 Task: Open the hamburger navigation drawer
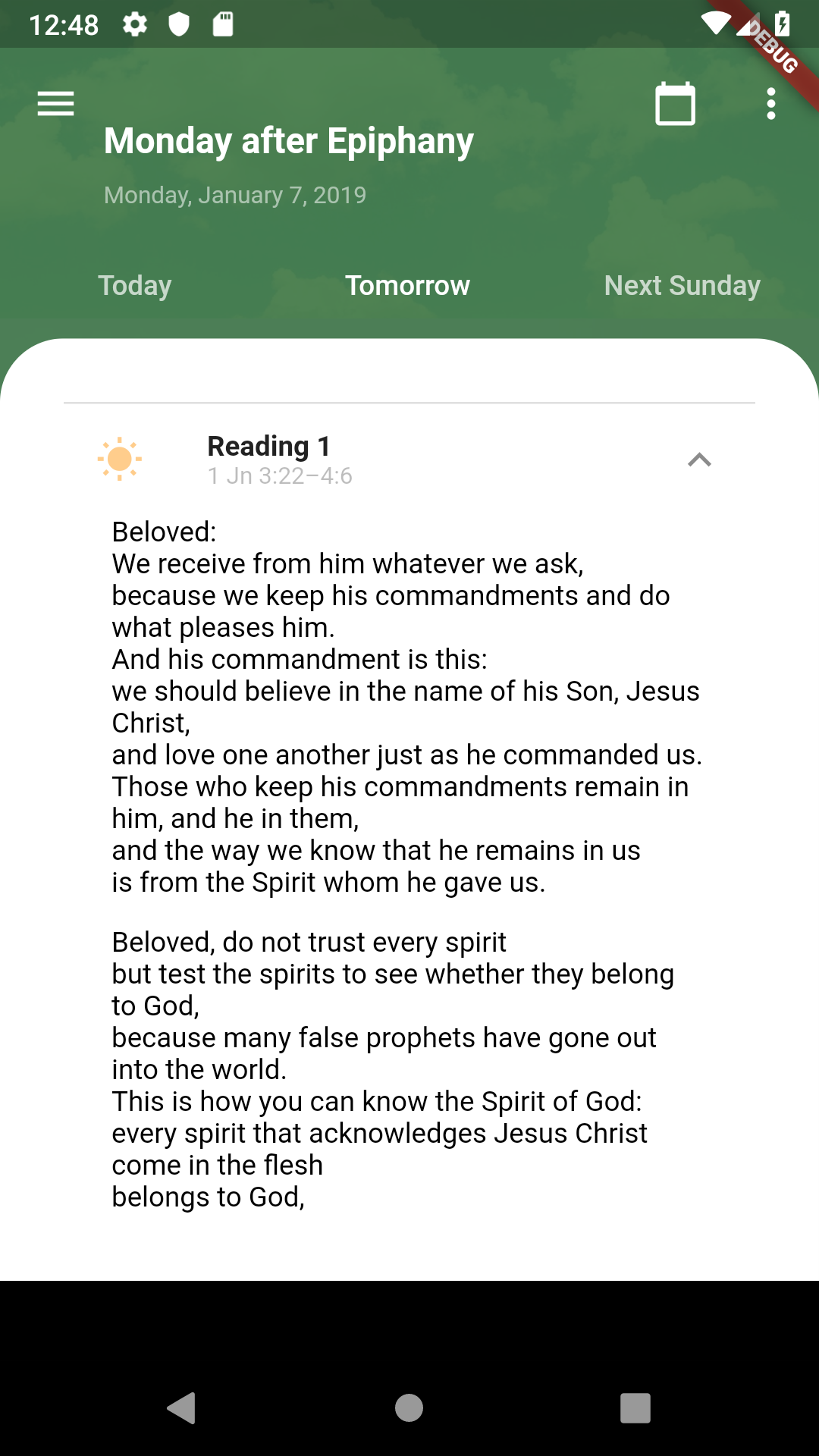pyautogui.click(x=56, y=104)
